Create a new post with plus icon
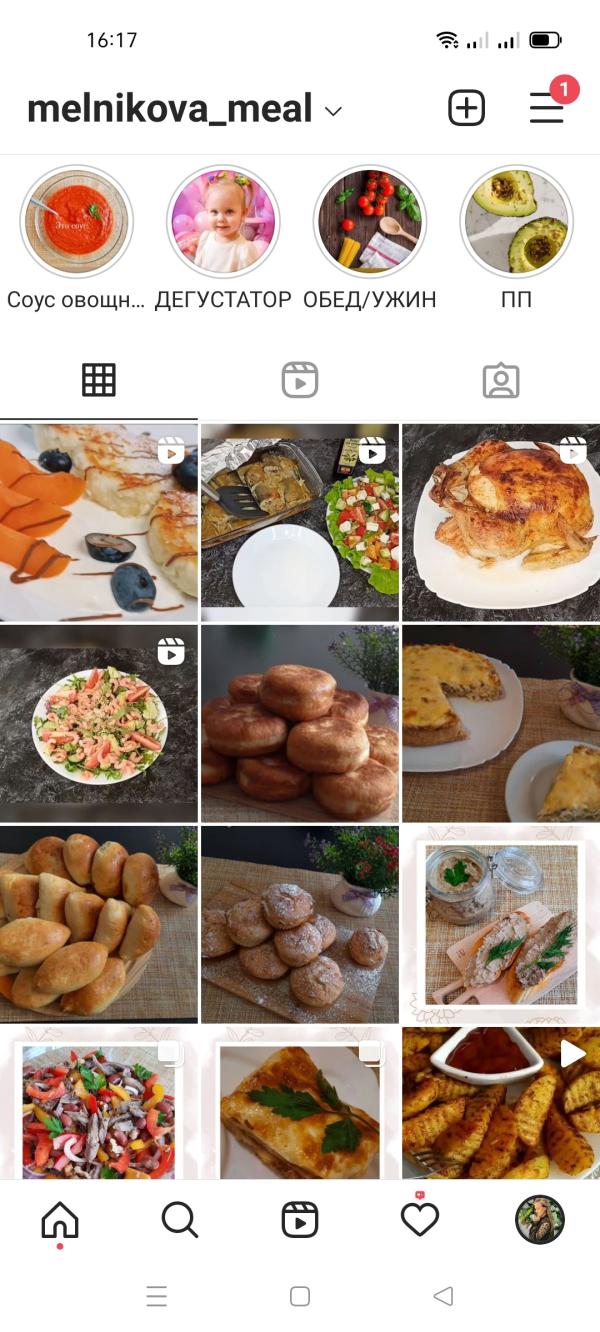Viewport: 600px width, 1332px height. click(x=466, y=108)
